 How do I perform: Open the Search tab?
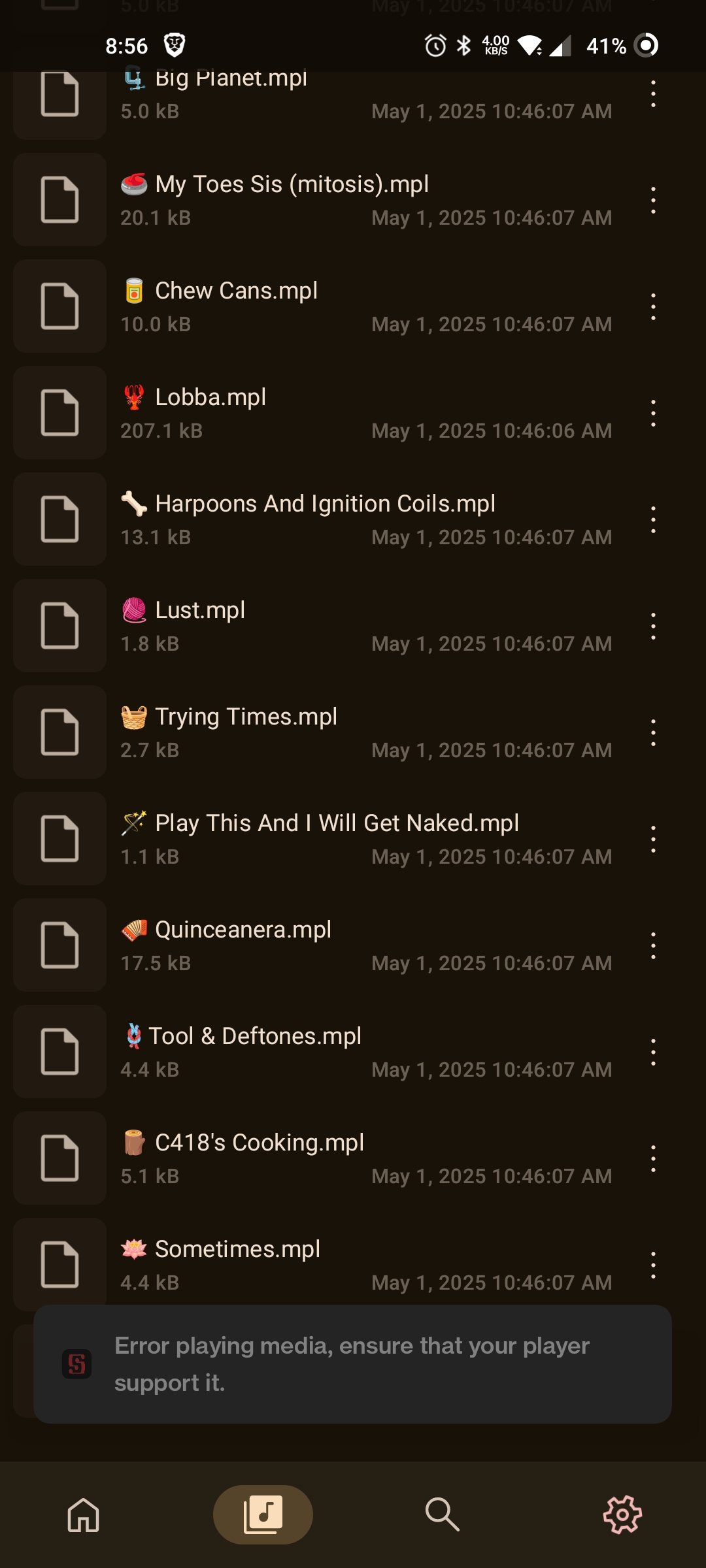click(x=443, y=1514)
